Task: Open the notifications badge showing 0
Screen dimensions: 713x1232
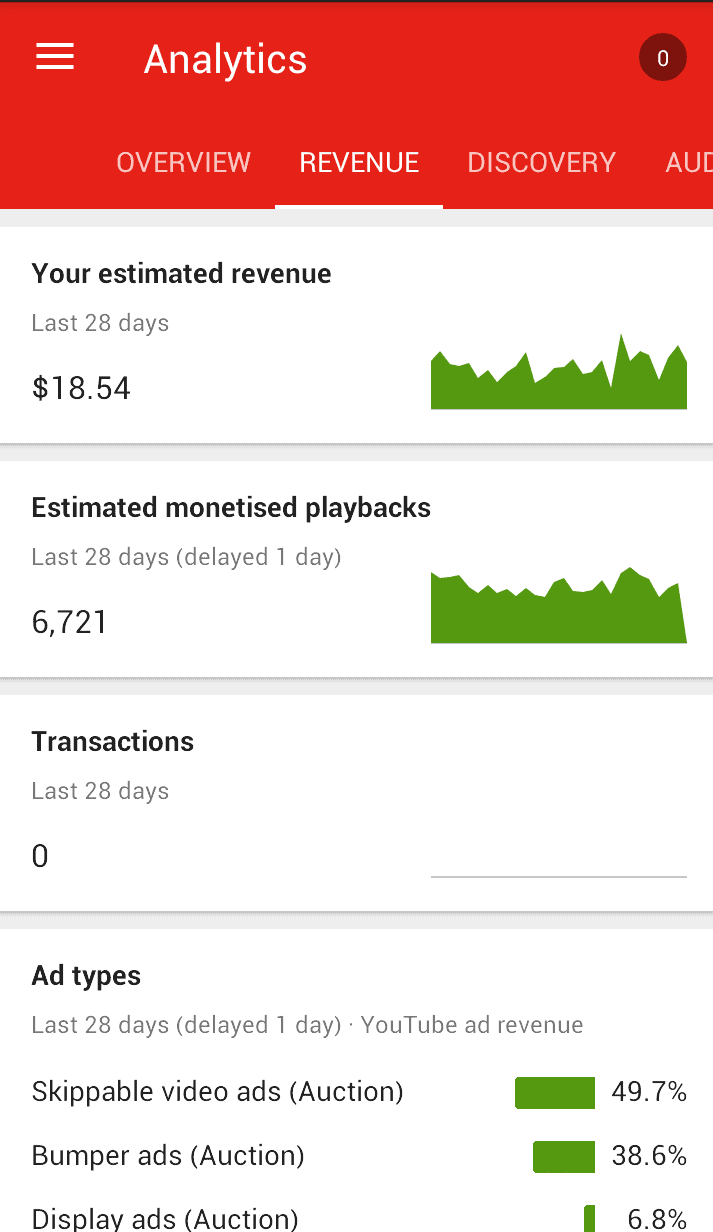Action: 662,58
